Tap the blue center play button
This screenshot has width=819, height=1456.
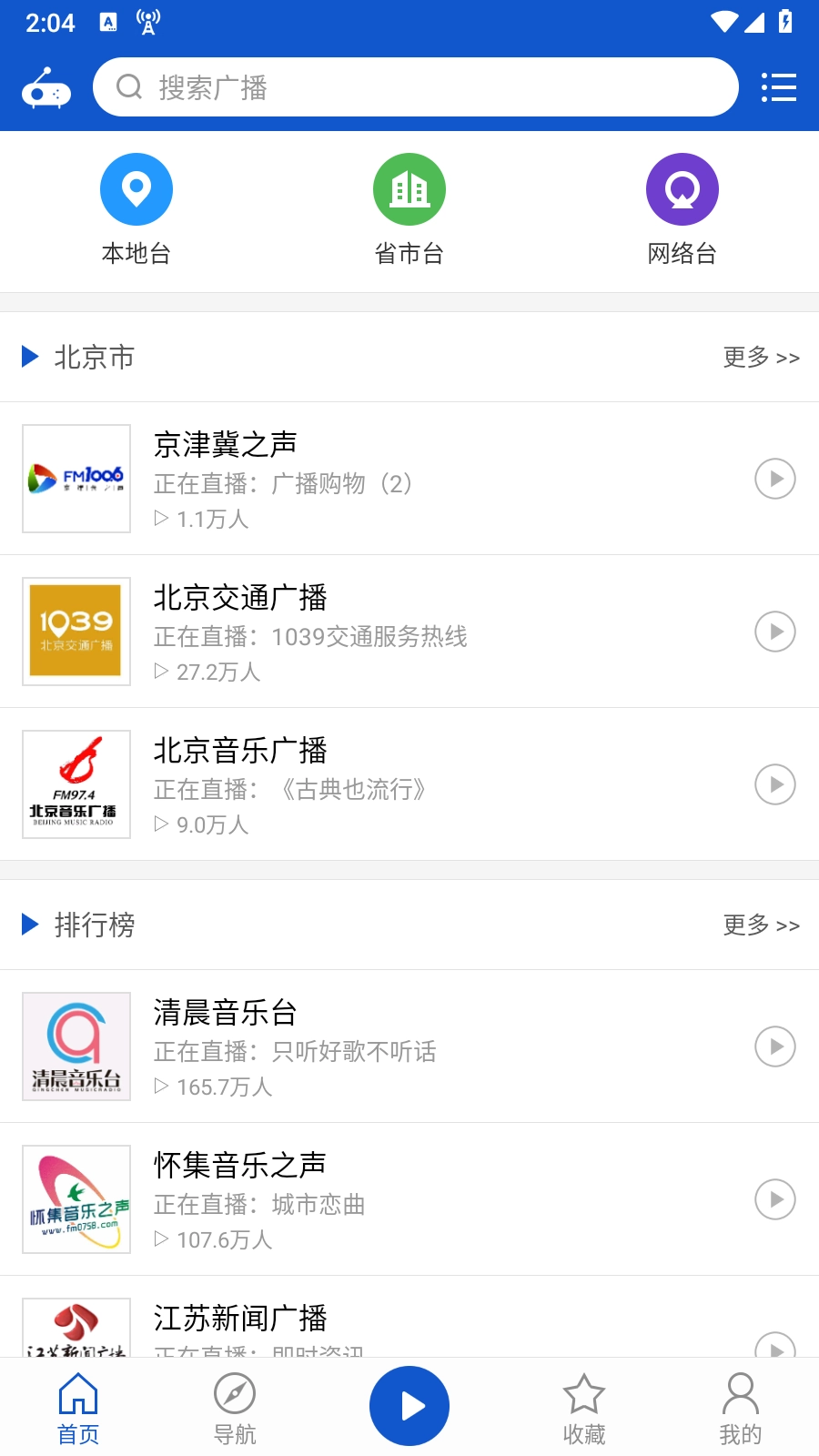(x=409, y=1406)
